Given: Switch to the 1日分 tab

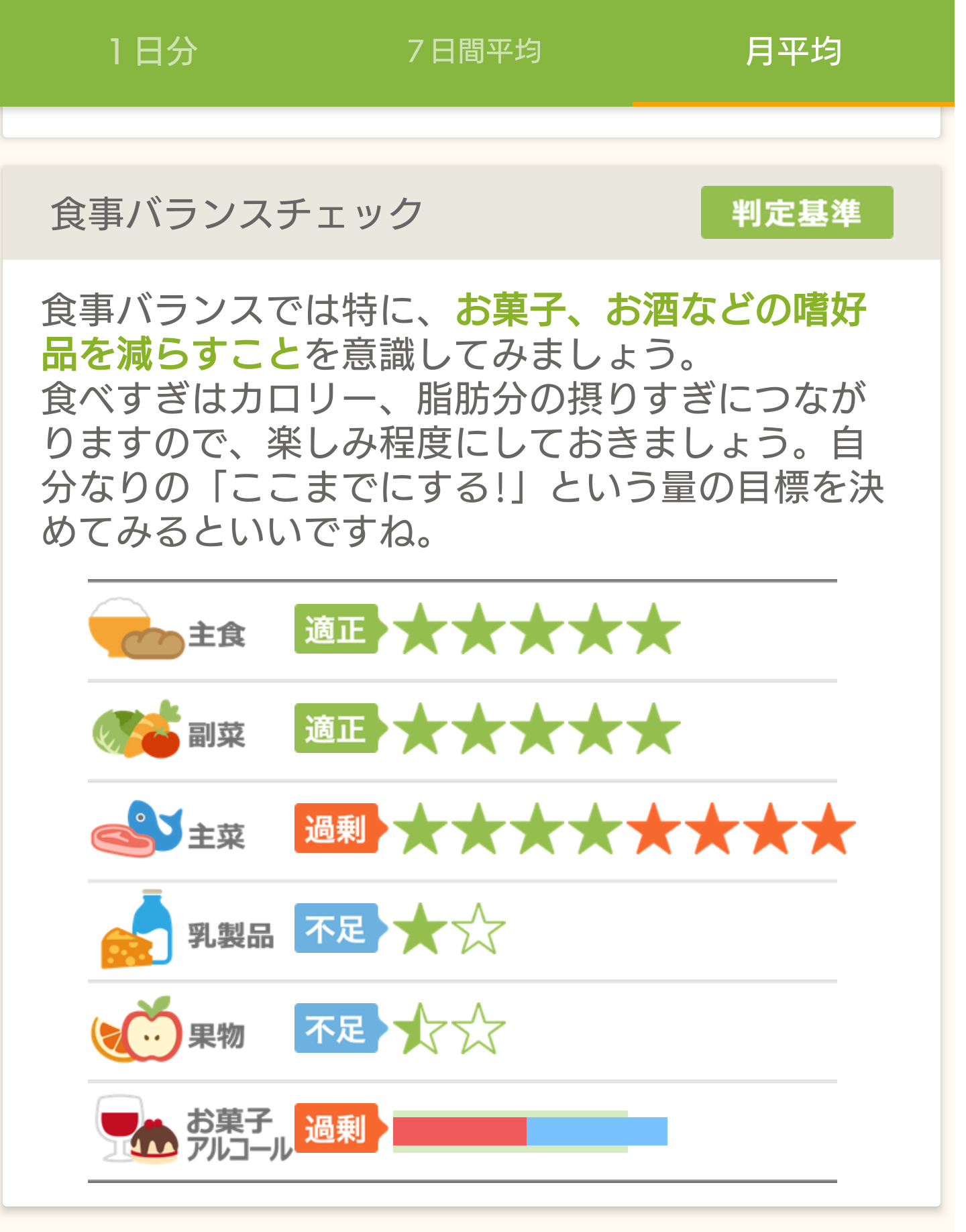Looking at the screenshot, I should tap(154, 52).
